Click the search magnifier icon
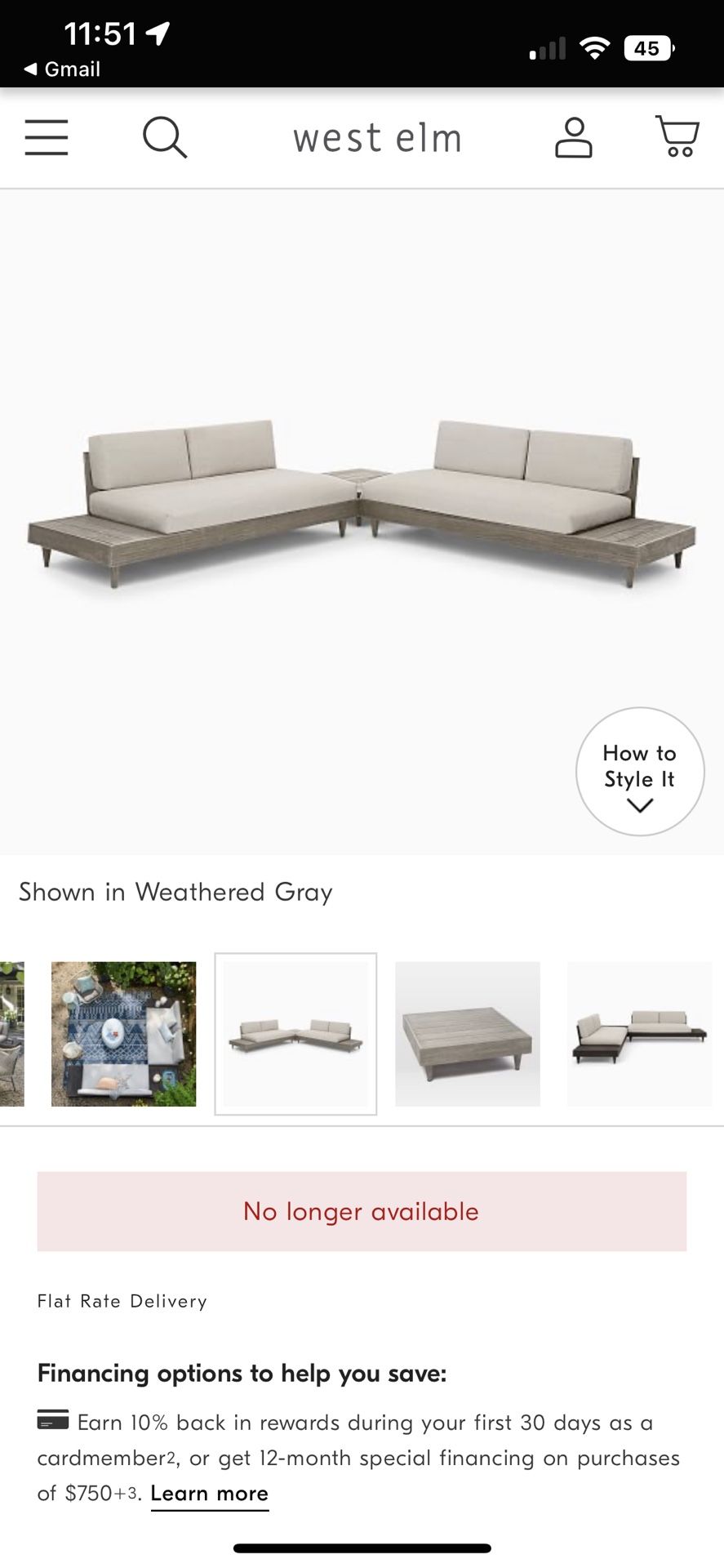Image resolution: width=724 pixels, height=1568 pixels. click(166, 137)
